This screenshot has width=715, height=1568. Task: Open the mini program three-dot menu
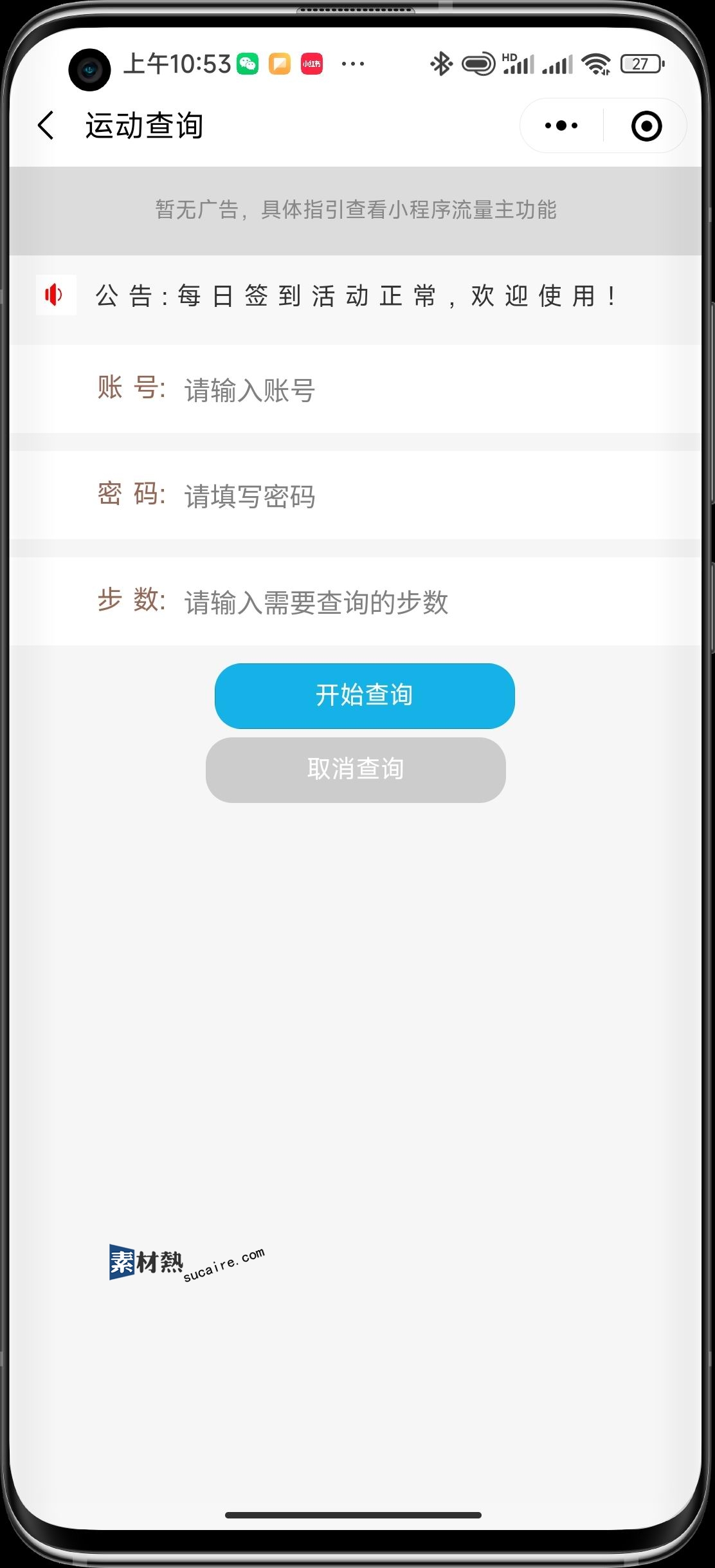(561, 126)
